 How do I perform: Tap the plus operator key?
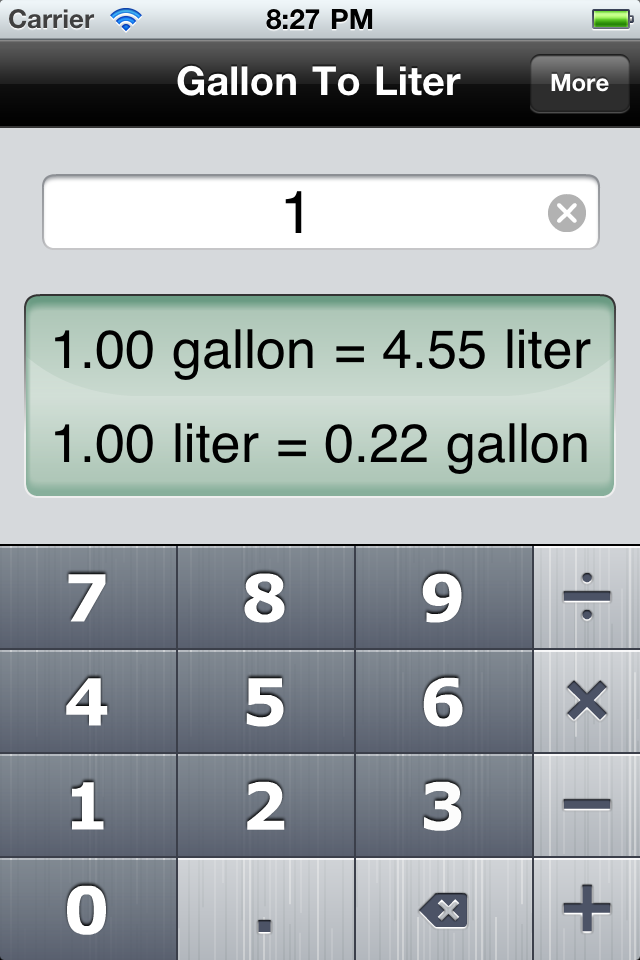point(587,910)
